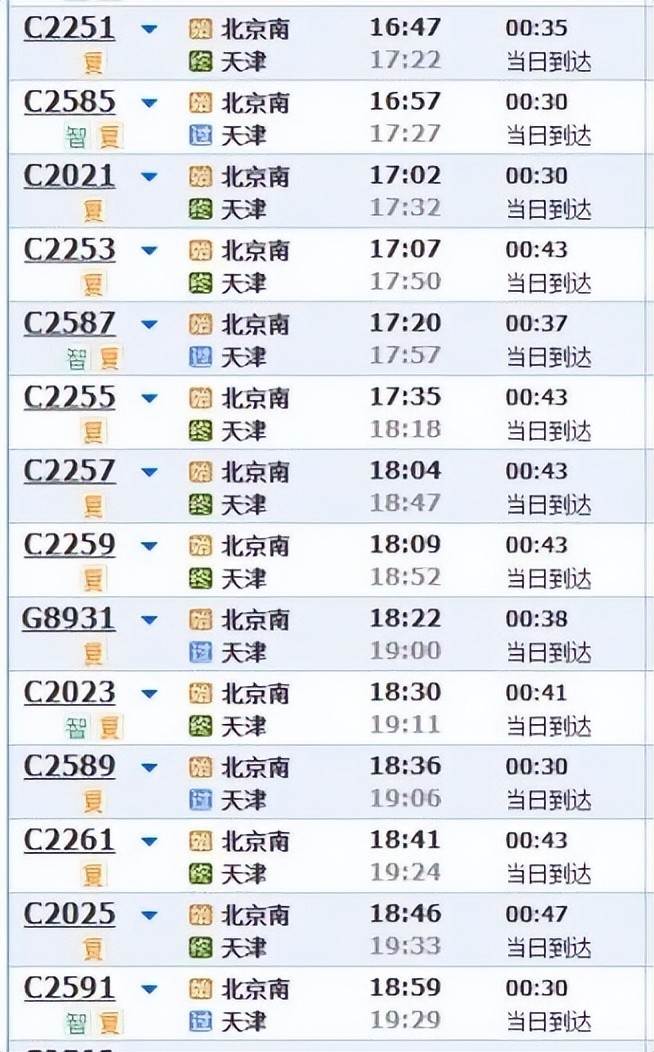
Task: Expand stops for train C2023
Action: point(150,694)
